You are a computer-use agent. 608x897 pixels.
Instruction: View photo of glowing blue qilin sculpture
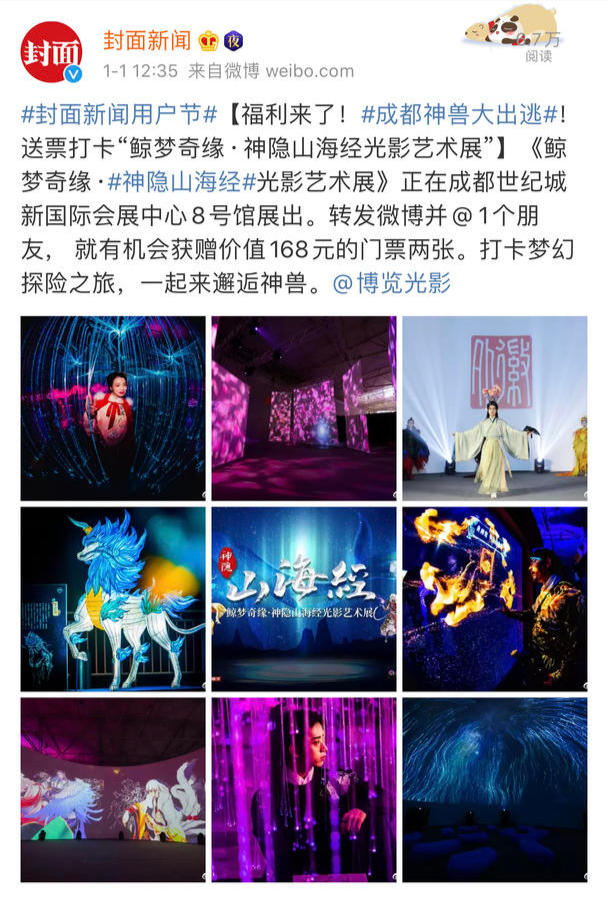[x=112, y=598]
